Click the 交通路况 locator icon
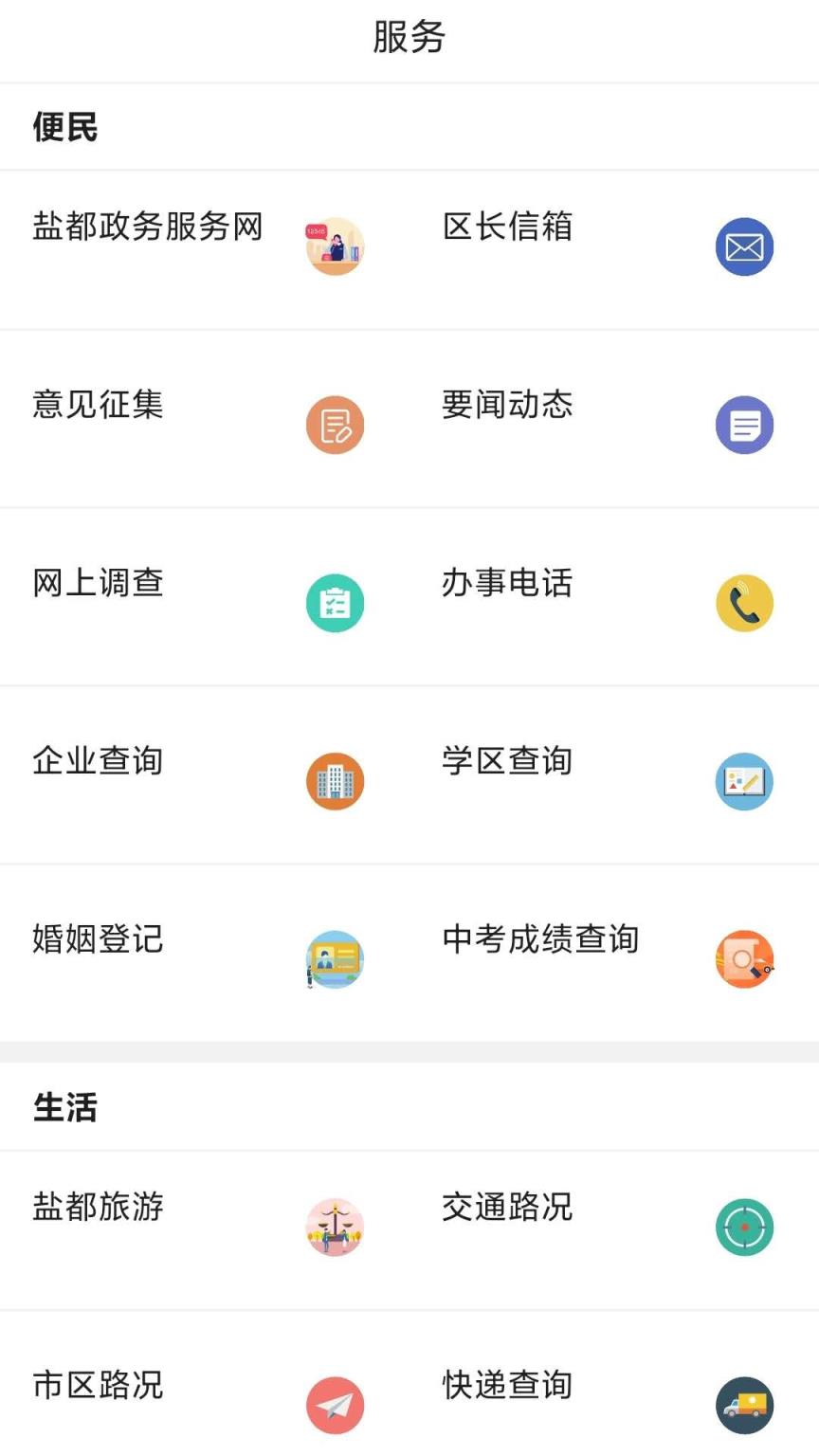Viewport: 819px width, 1456px height. [745, 1227]
